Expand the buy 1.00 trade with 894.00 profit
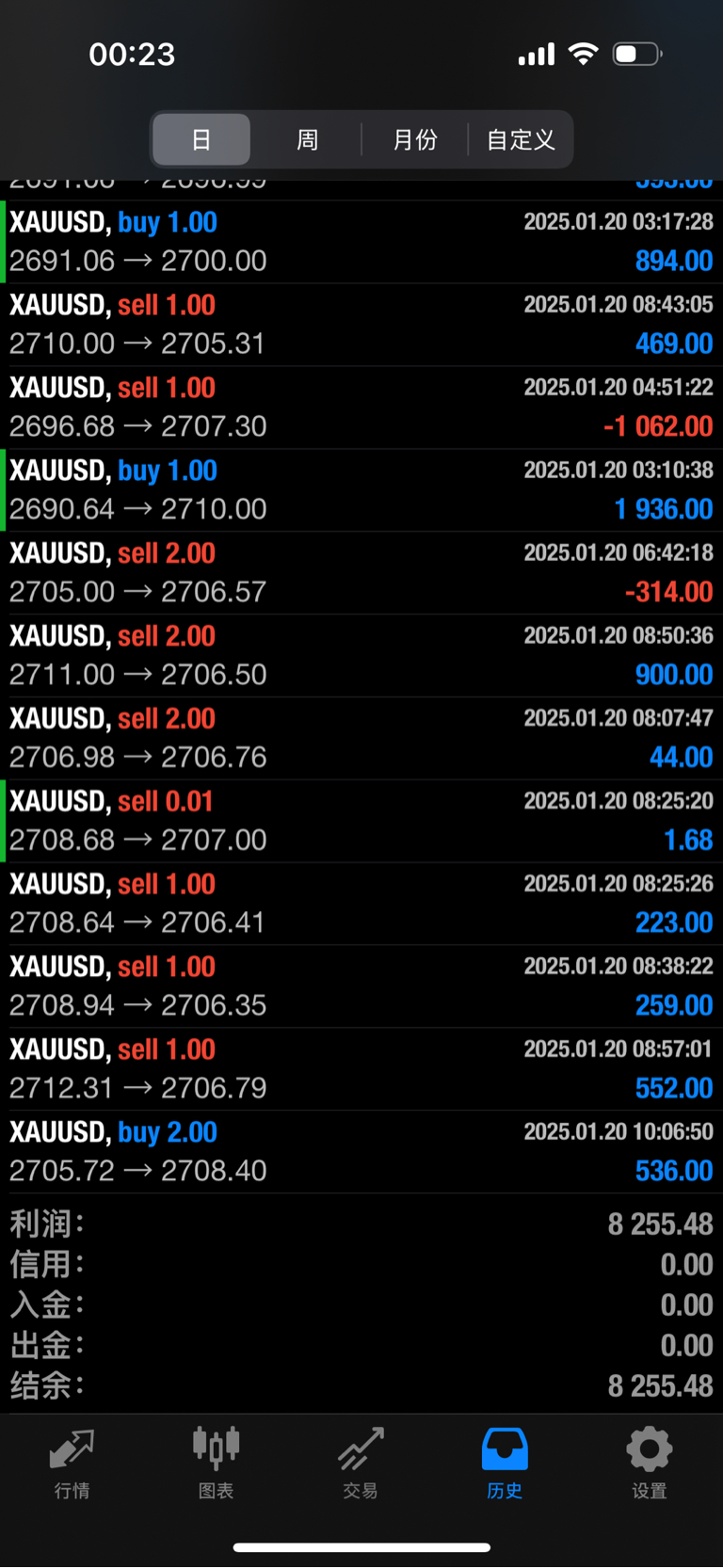This screenshot has width=723, height=1568. [x=361, y=242]
